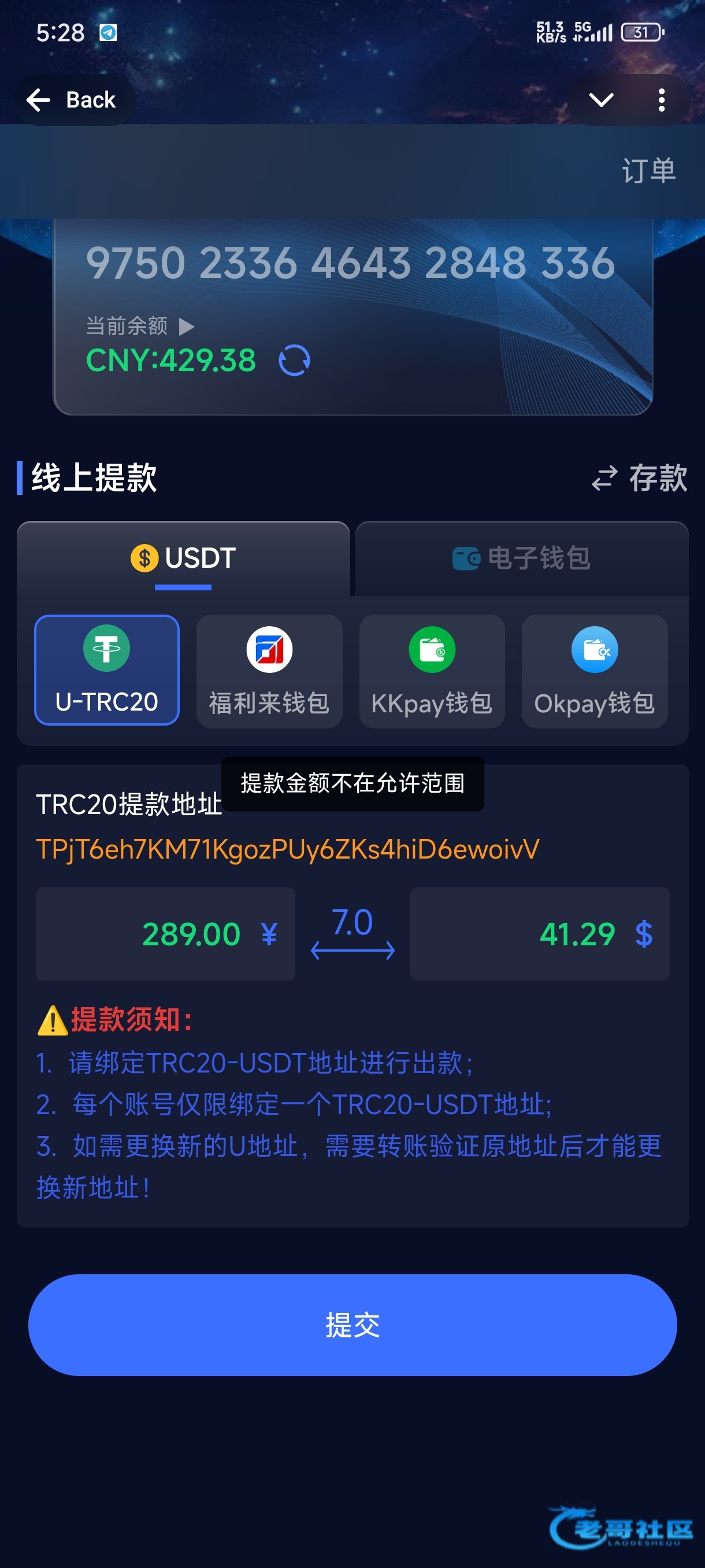
Task: Switch to 存款 deposit
Action: pos(640,478)
